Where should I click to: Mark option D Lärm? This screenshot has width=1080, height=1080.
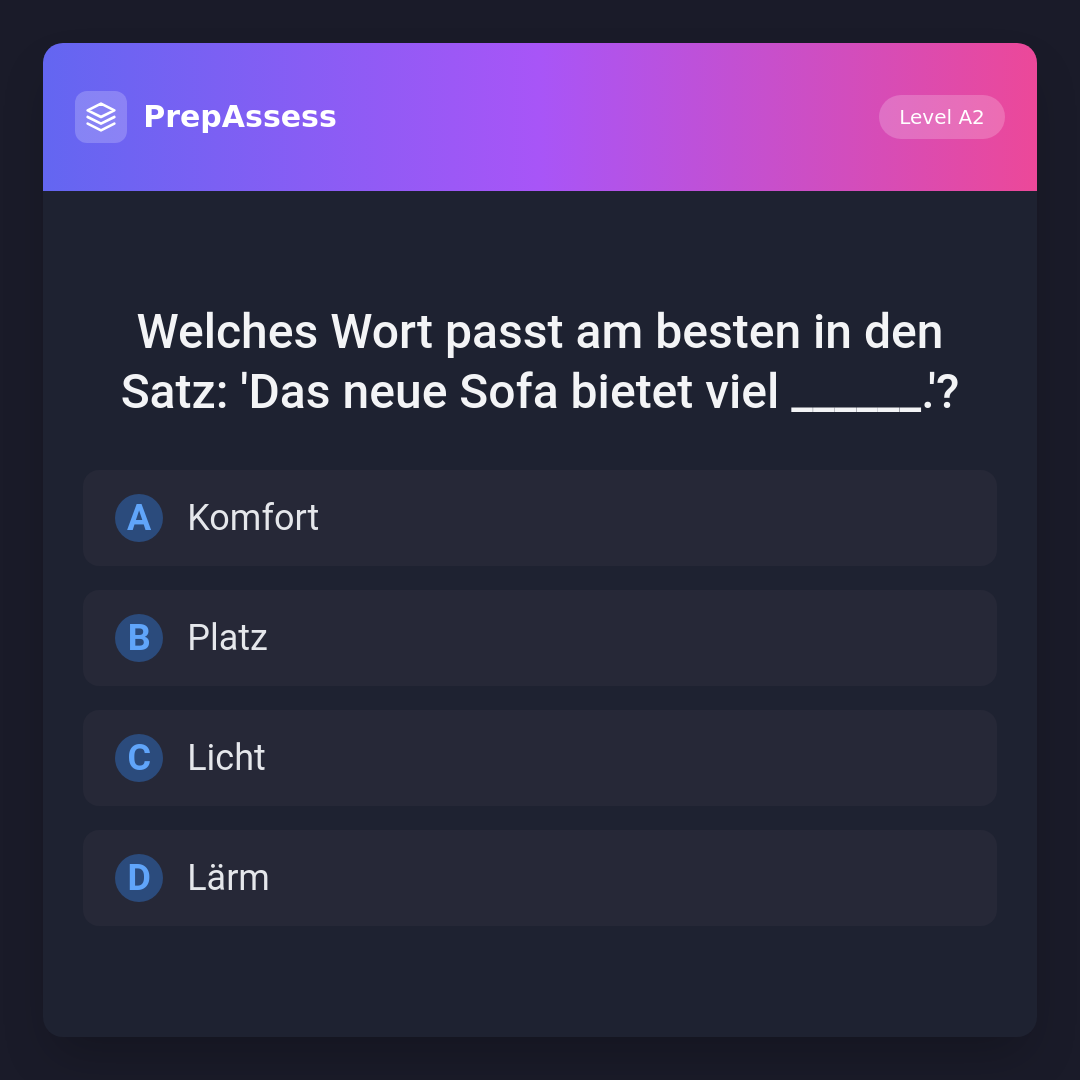[540, 878]
